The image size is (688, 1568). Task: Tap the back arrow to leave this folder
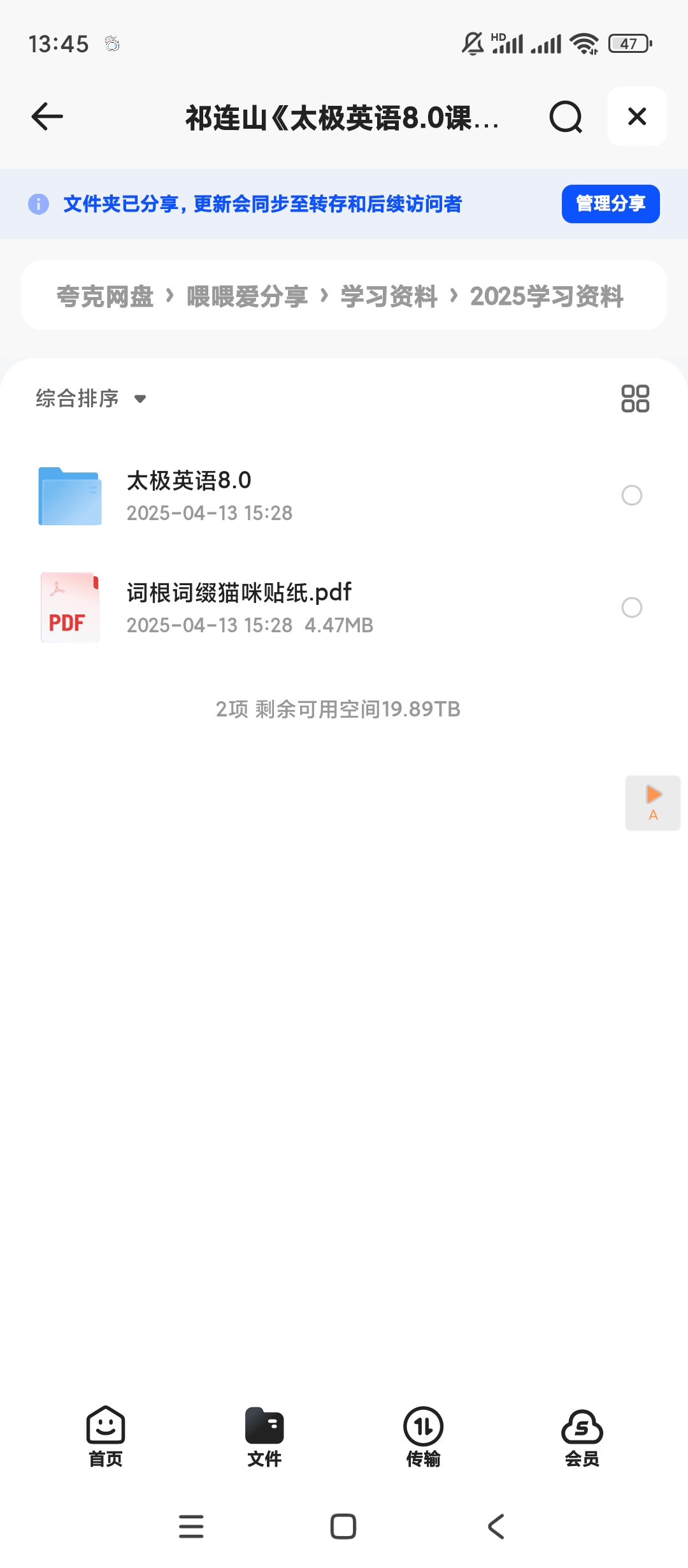point(46,117)
